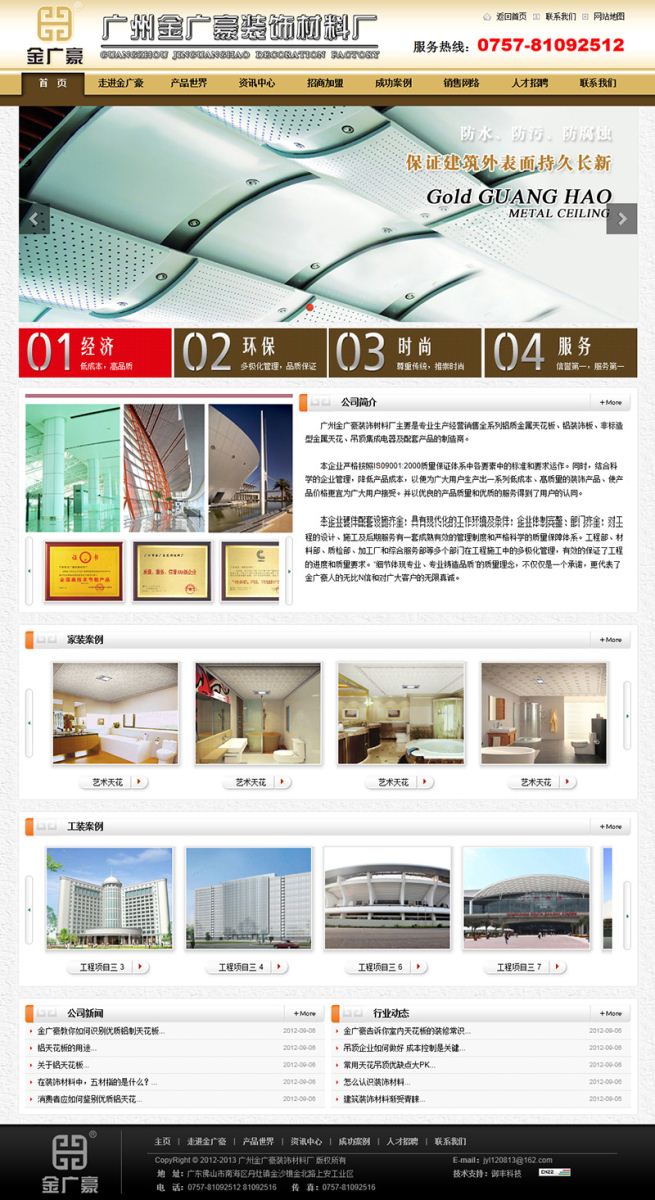This screenshot has width=655, height=1200.
Task: Open +More in the 工装案例 section
Action: point(610,826)
